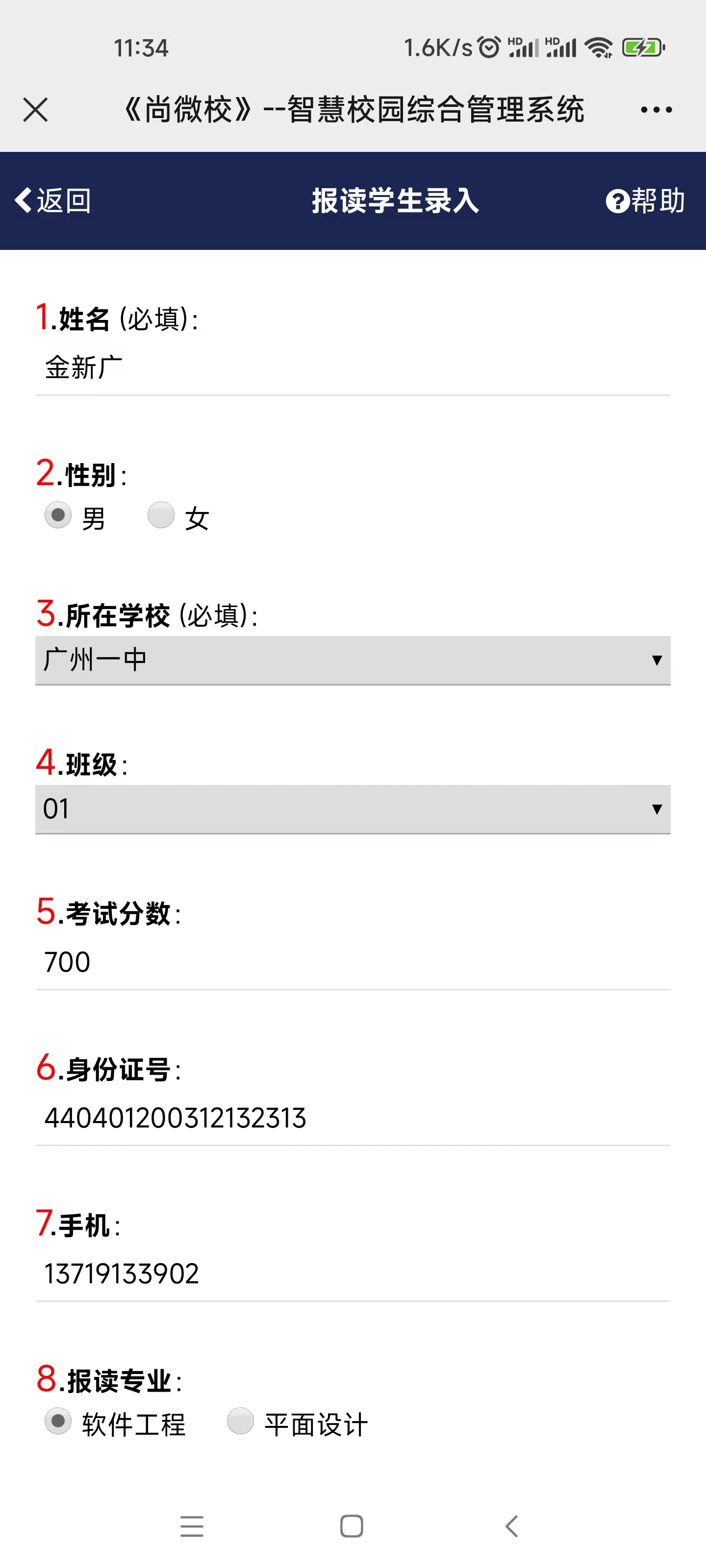This screenshot has height=1568, width=706.
Task: Expand the 班级 class dropdown
Action: [x=353, y=809]
